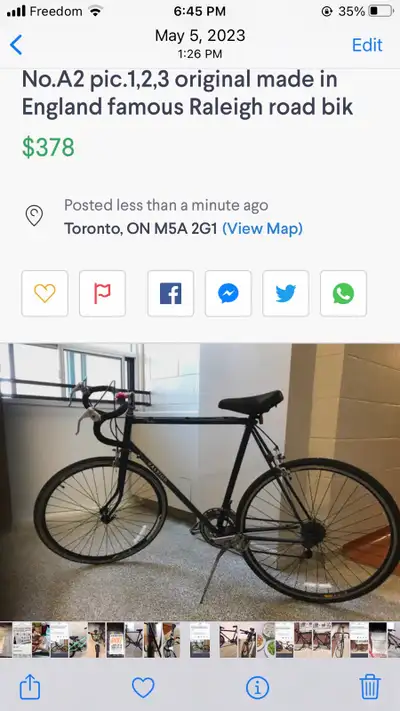
Task: Tap Edit to modify this photo
Action: [367, 45]
